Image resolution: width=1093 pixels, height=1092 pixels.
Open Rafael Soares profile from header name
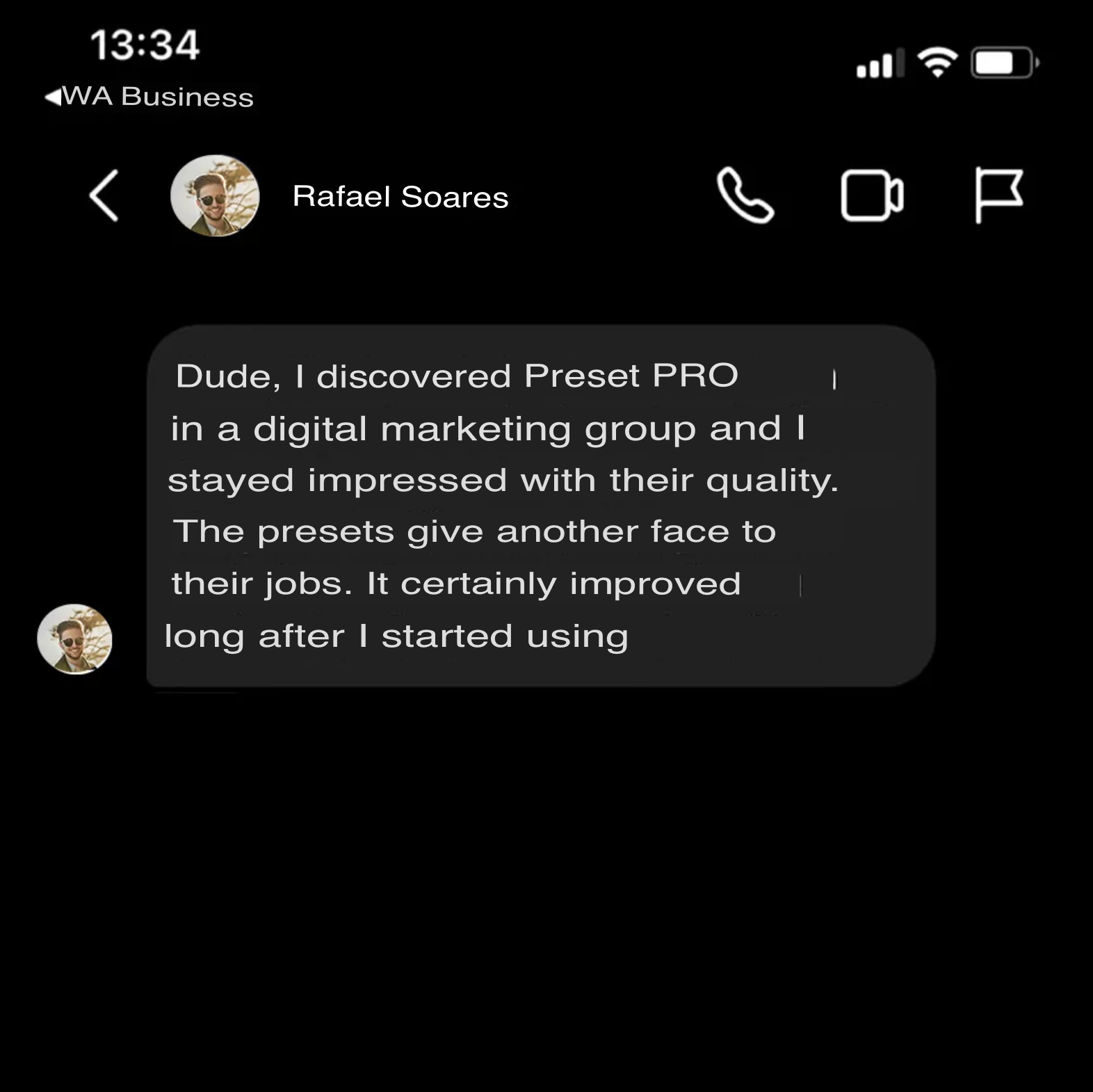(x=400, y=197)
